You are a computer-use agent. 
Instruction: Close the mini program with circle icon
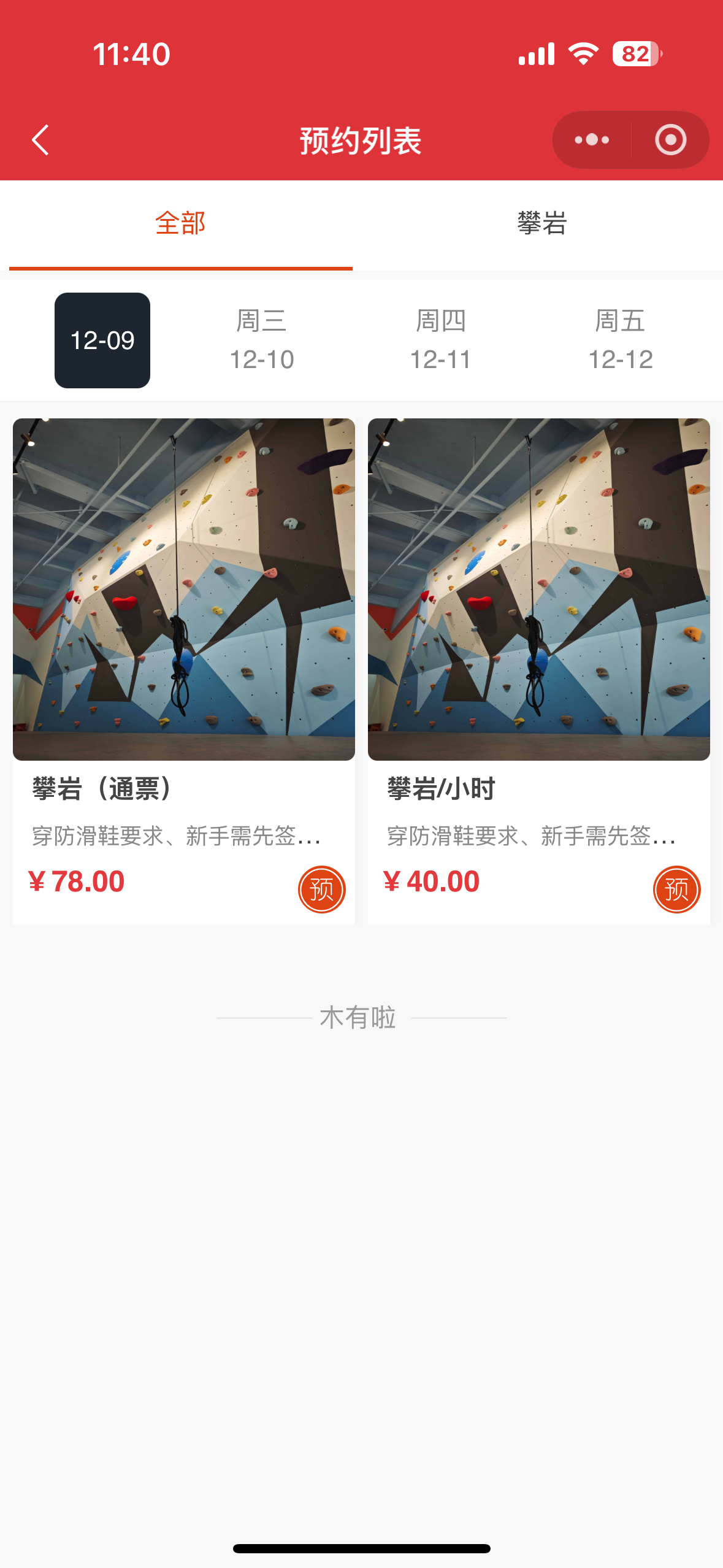click(670, 140)
